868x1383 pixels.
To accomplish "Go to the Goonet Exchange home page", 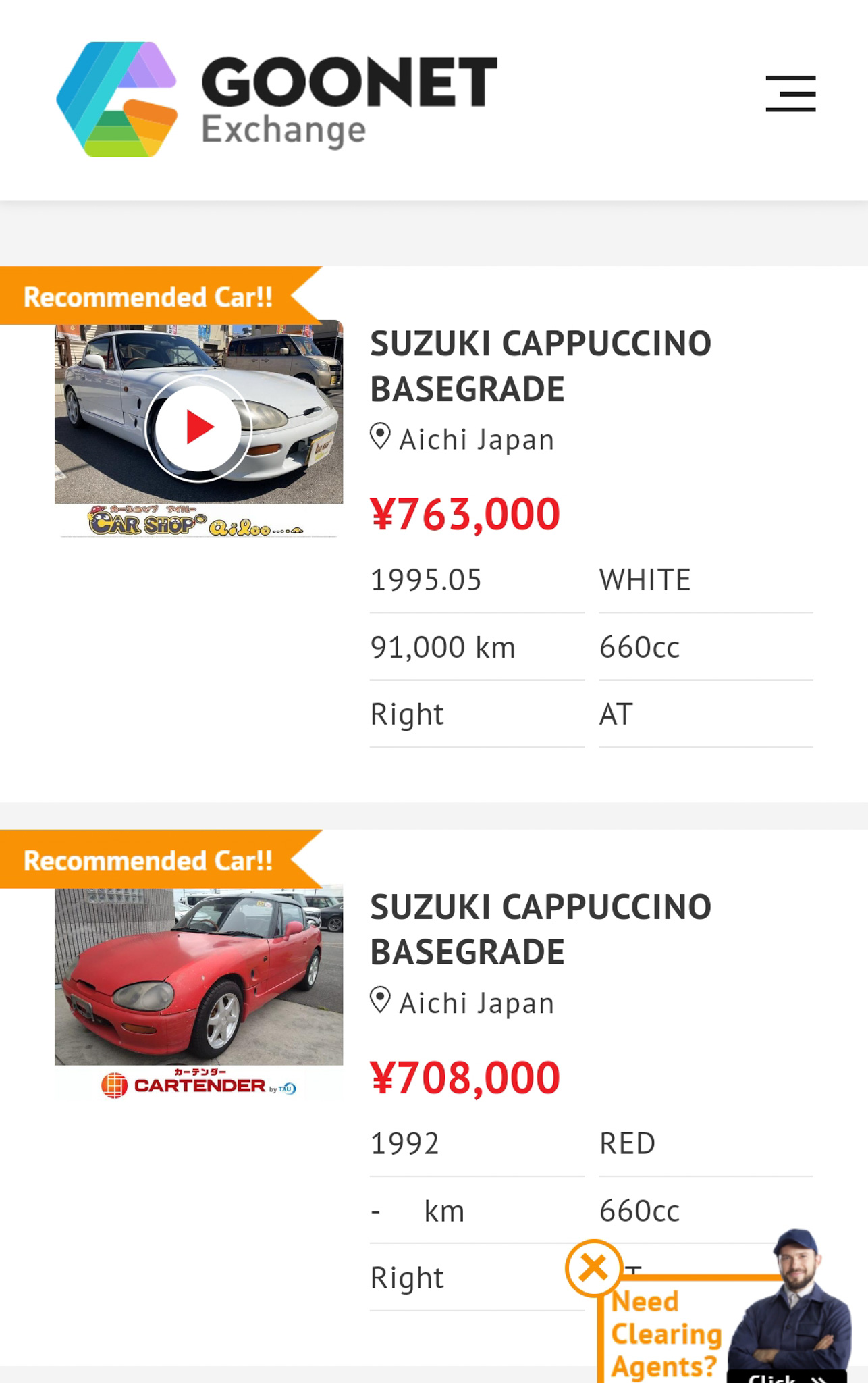I will (277, 99).
